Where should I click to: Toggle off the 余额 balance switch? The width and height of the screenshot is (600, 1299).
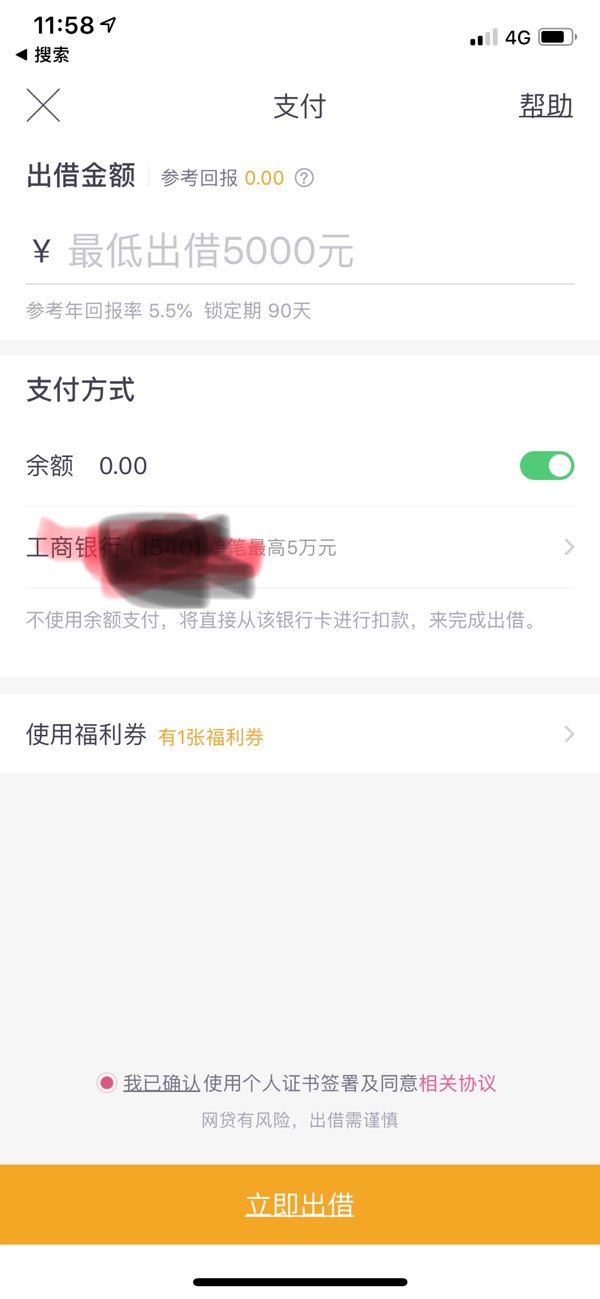click(x=547, y=465)
